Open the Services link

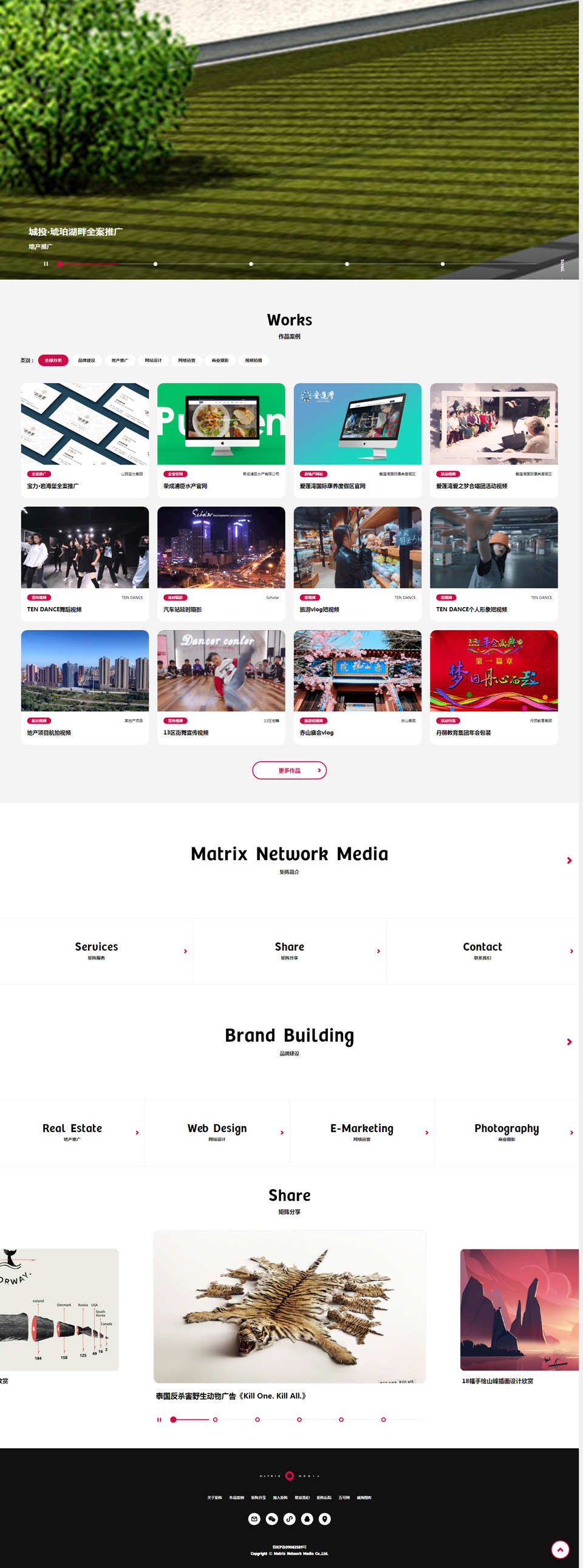pyautogui.click(x=96, y=950)
